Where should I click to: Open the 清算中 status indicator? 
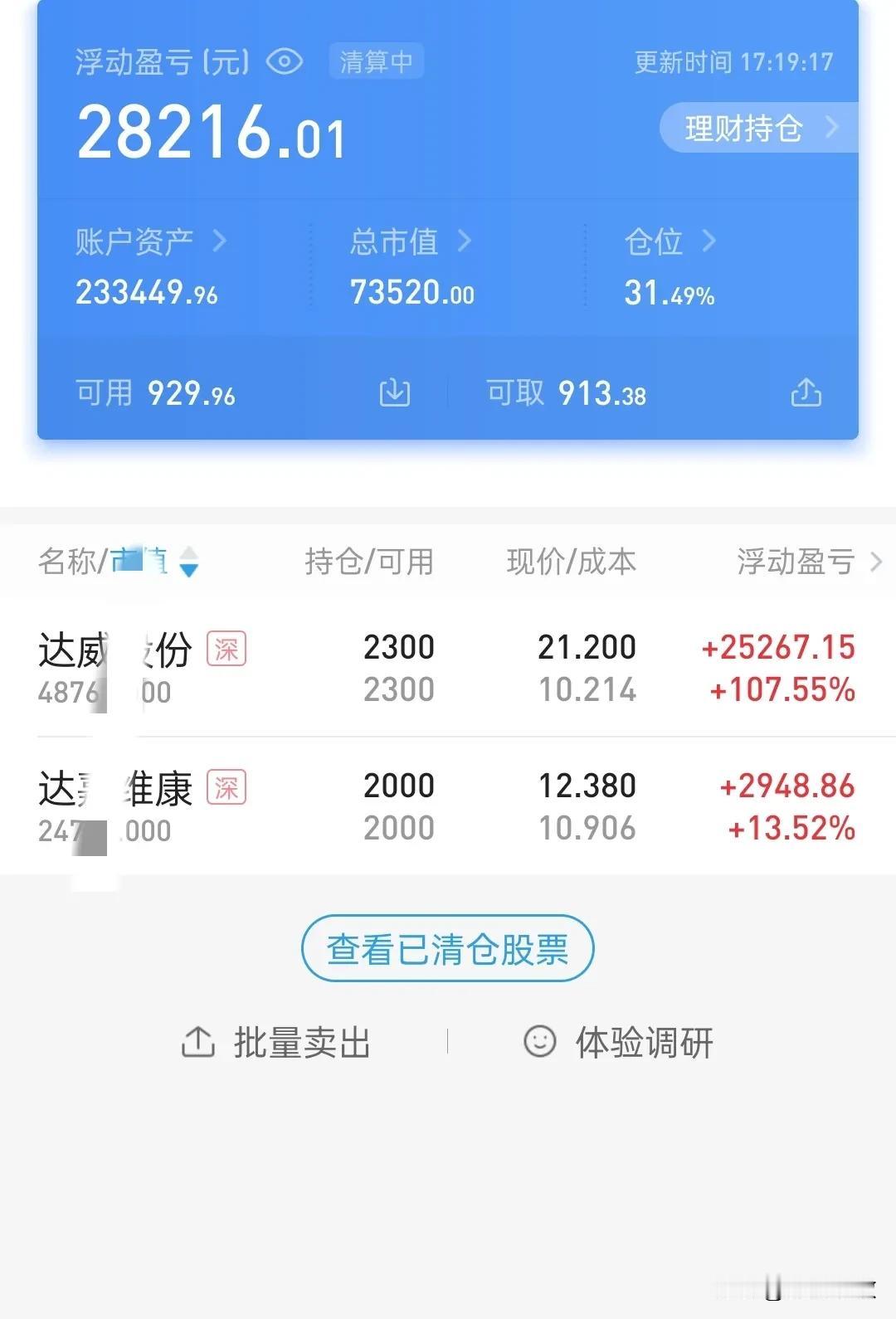[376, 61]
